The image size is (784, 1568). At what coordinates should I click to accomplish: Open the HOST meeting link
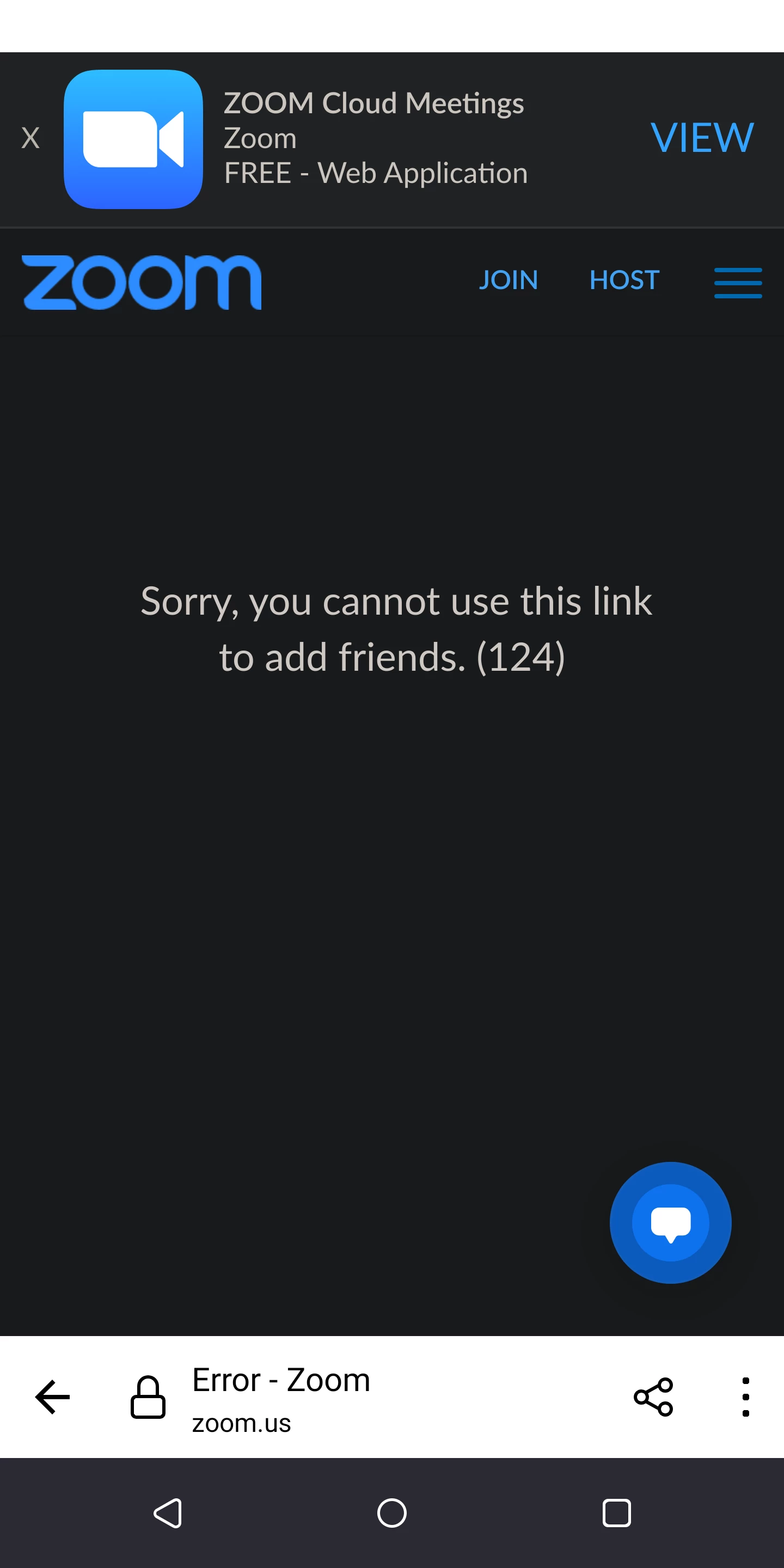[x=624, y=280]
